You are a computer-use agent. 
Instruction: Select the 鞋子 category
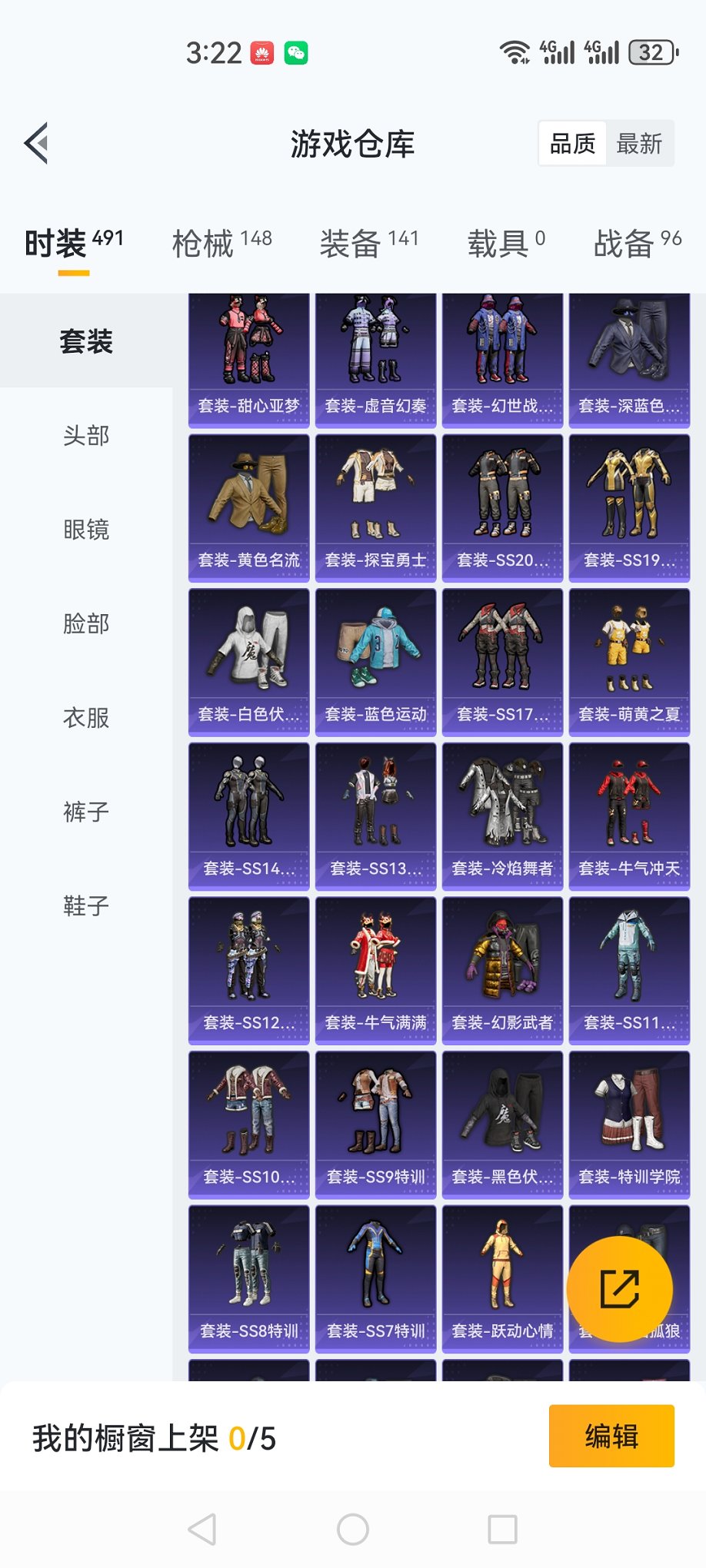click(86, 905)
